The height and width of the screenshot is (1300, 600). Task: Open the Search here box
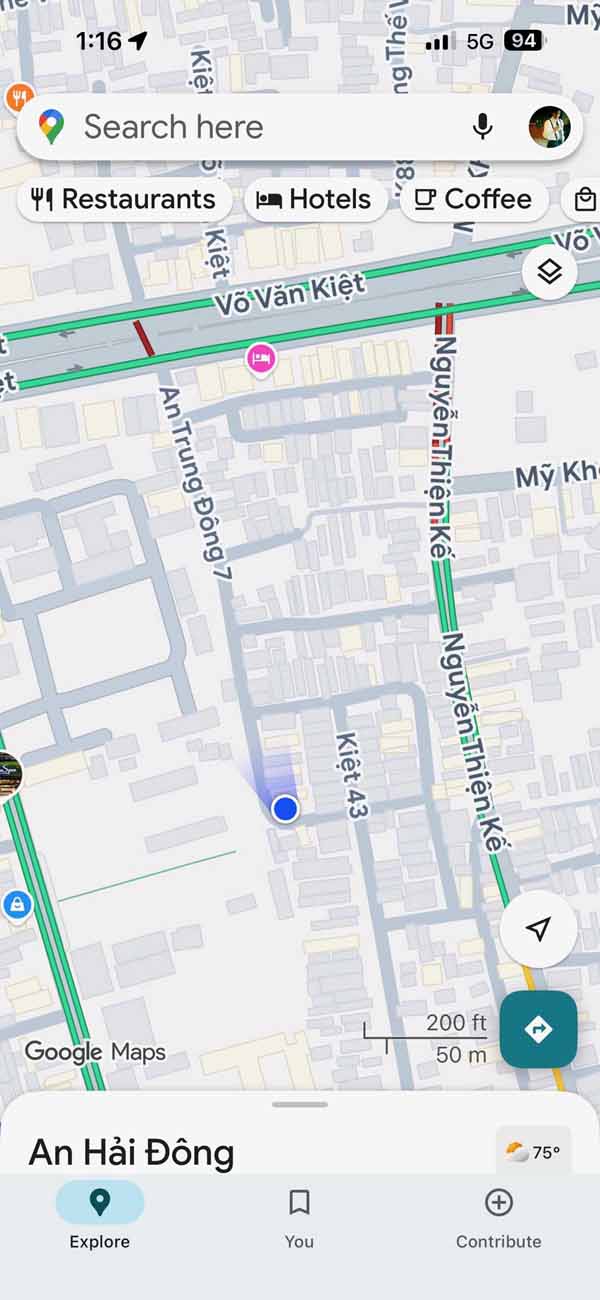(x=250, y=127)
